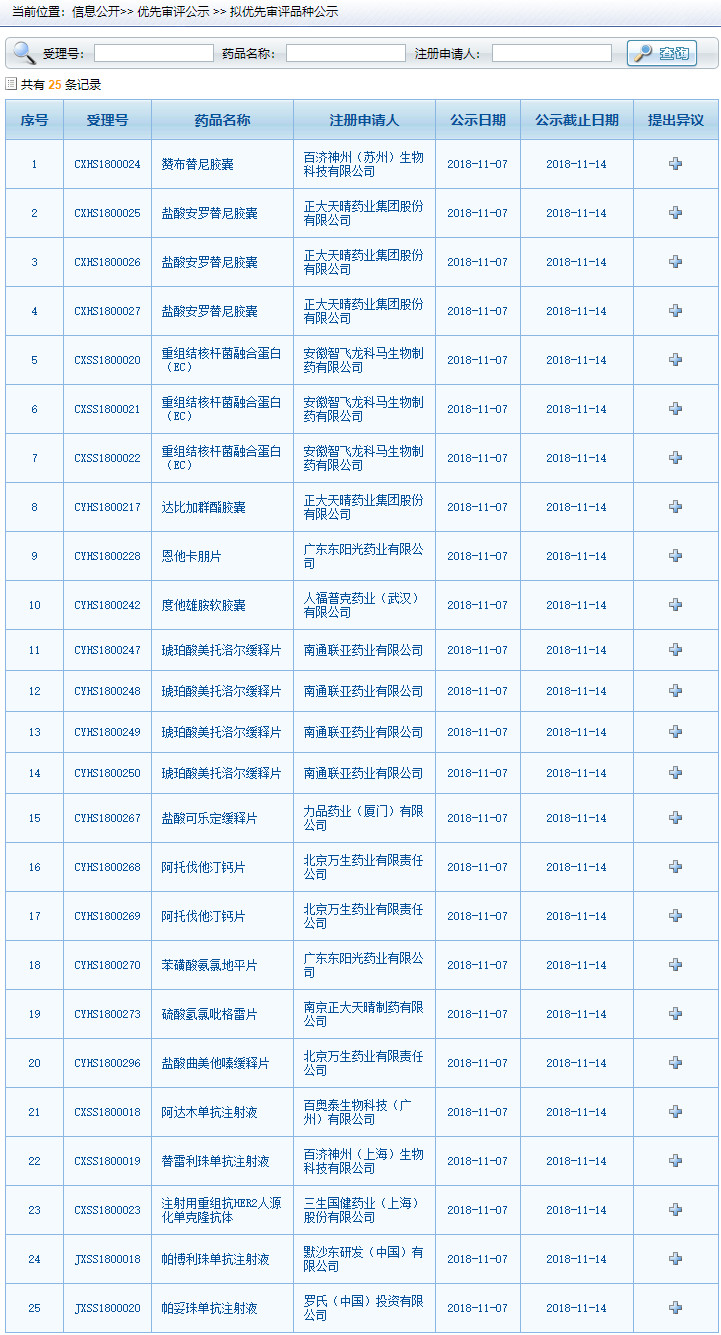The width and height of the screenshot is (721, 1335).
Task: Raise objection for 盐酸曲美他嗪缓释片
Action: [676, 1063]
